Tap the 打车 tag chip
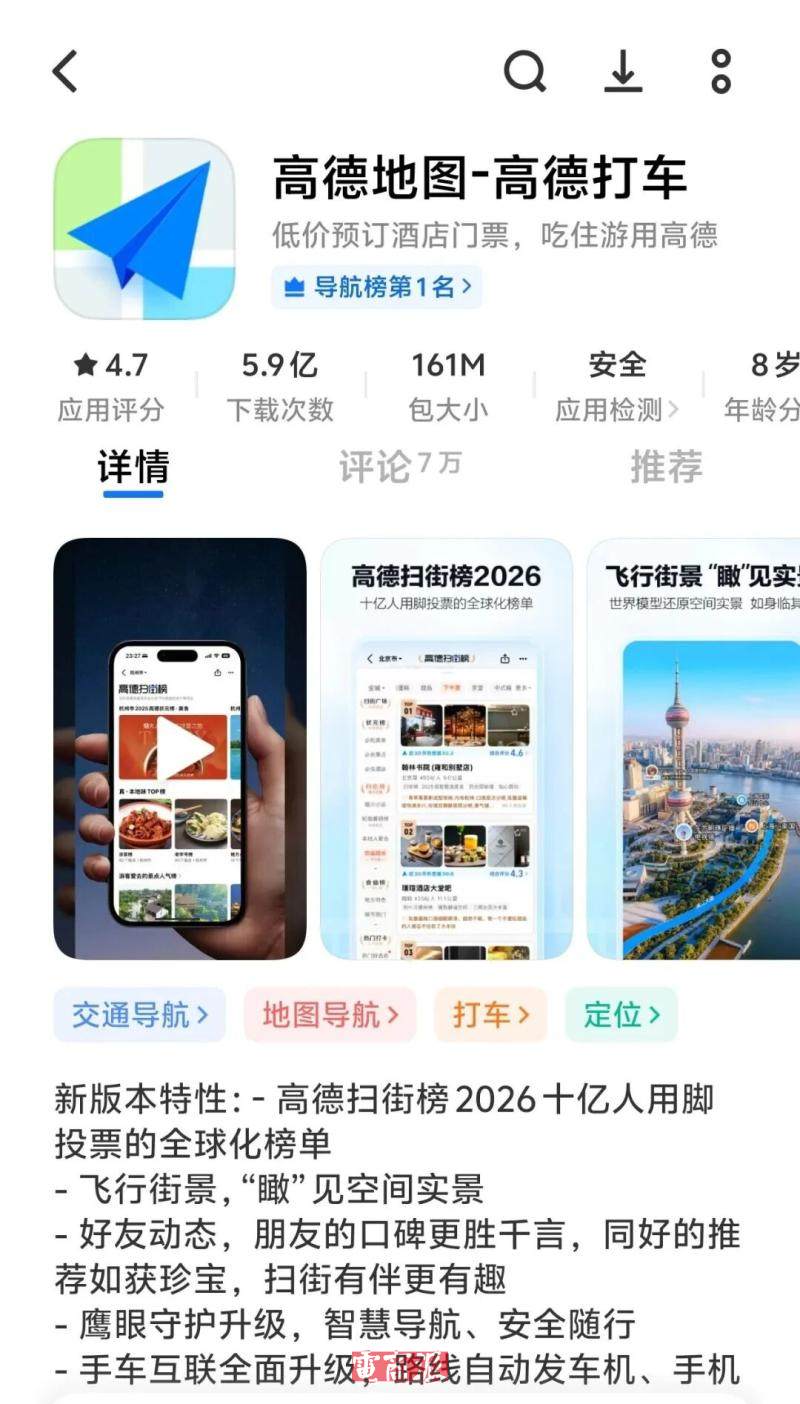Viewport: 800px width, 1404px height. (x=491, y=1015)
